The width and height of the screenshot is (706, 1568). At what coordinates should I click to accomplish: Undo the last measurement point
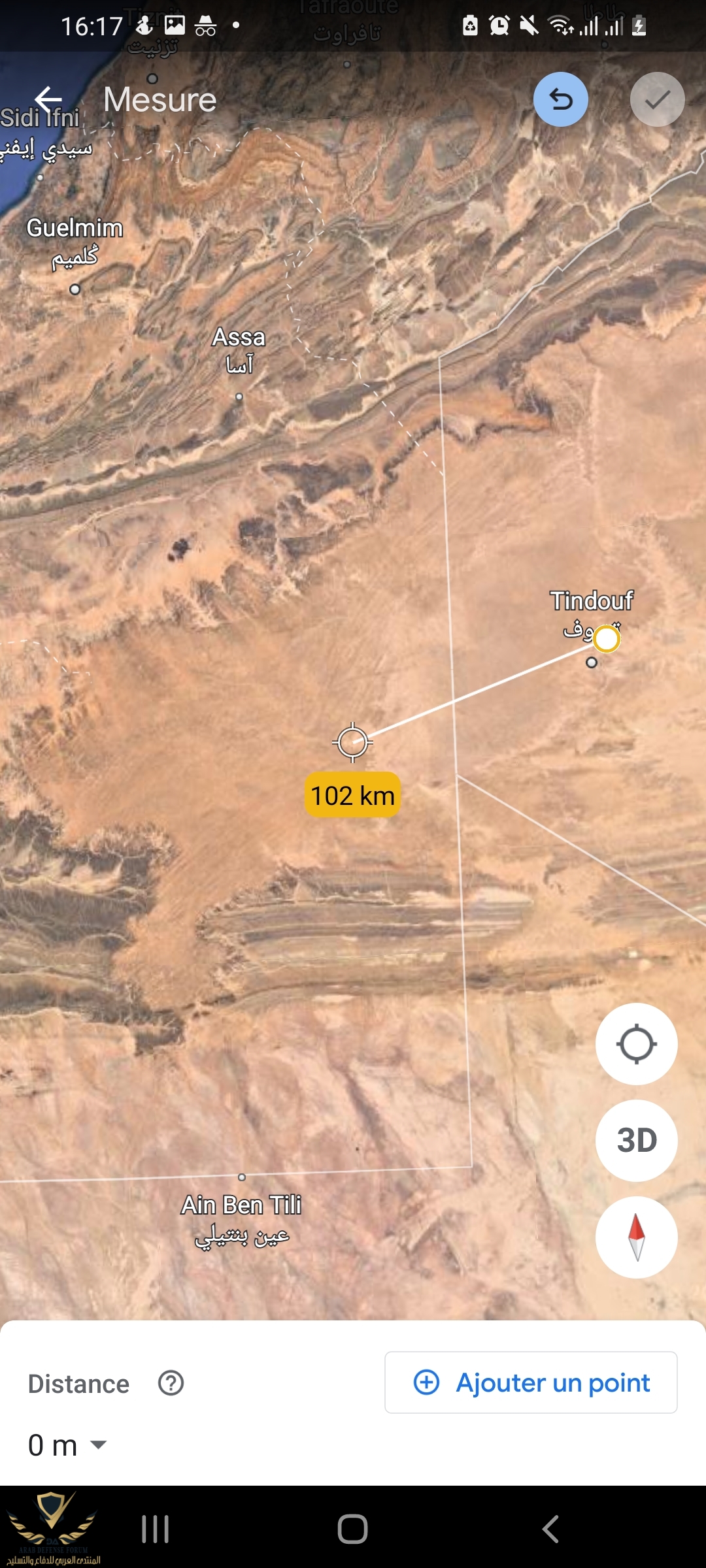pyautogui.click(x=560, y=99)
